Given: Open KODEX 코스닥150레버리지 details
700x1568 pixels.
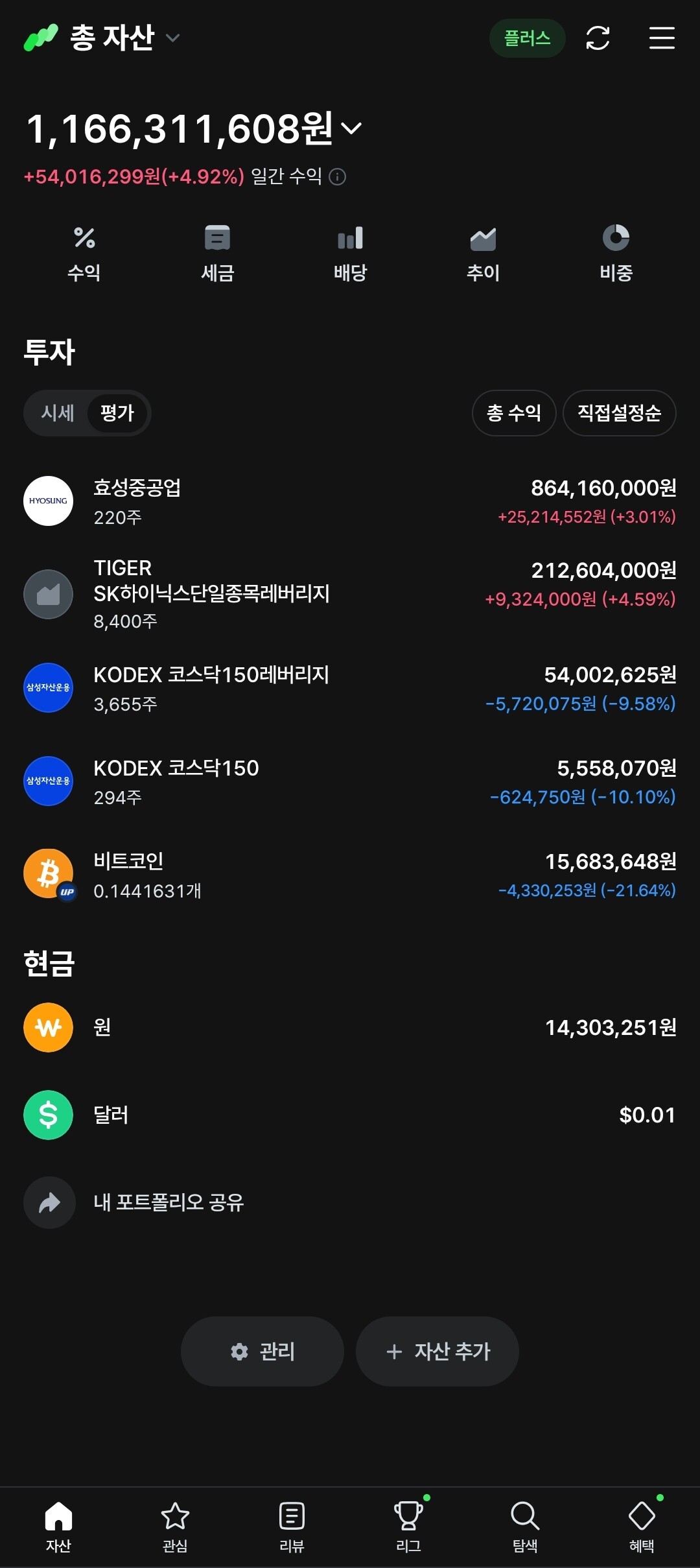Looking at the screenshot, I should tap(350, 688).
